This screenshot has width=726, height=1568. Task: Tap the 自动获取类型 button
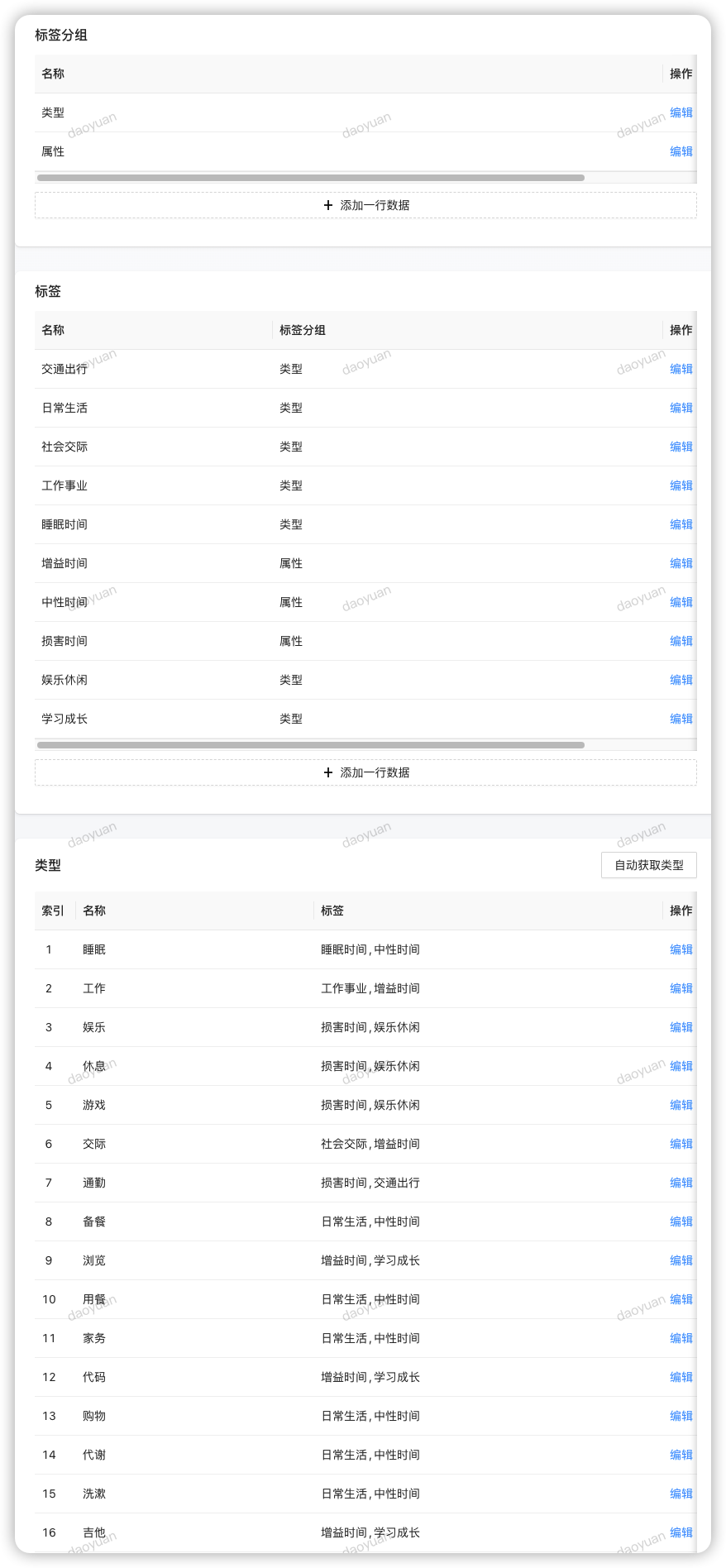click(648, 865)
